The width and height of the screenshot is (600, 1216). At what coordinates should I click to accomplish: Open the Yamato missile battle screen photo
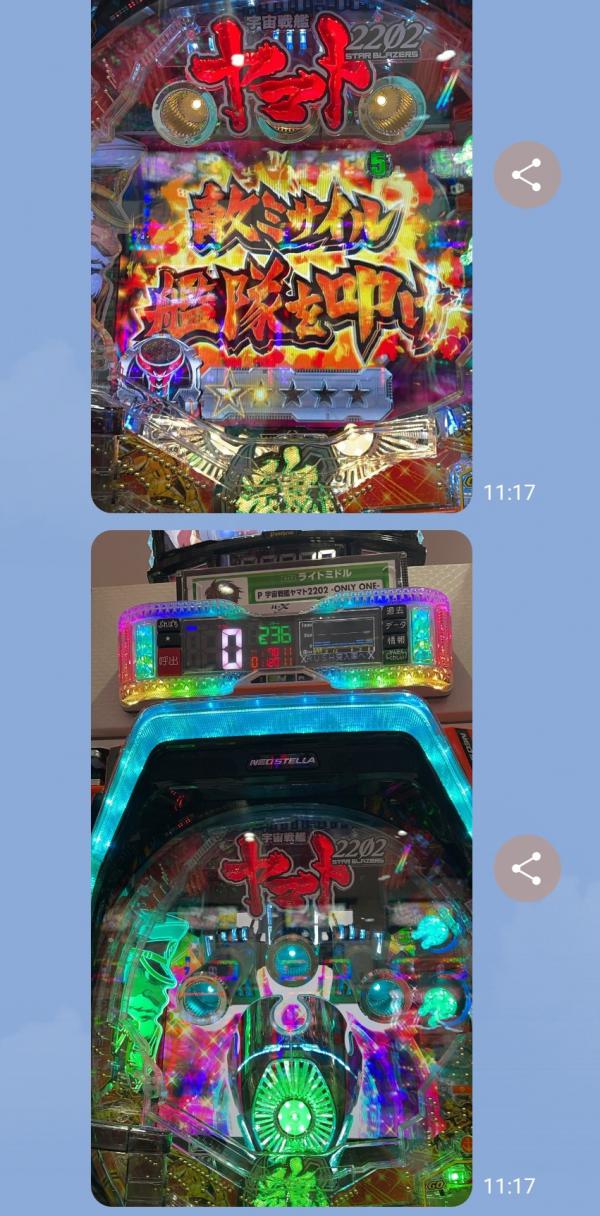281,256
